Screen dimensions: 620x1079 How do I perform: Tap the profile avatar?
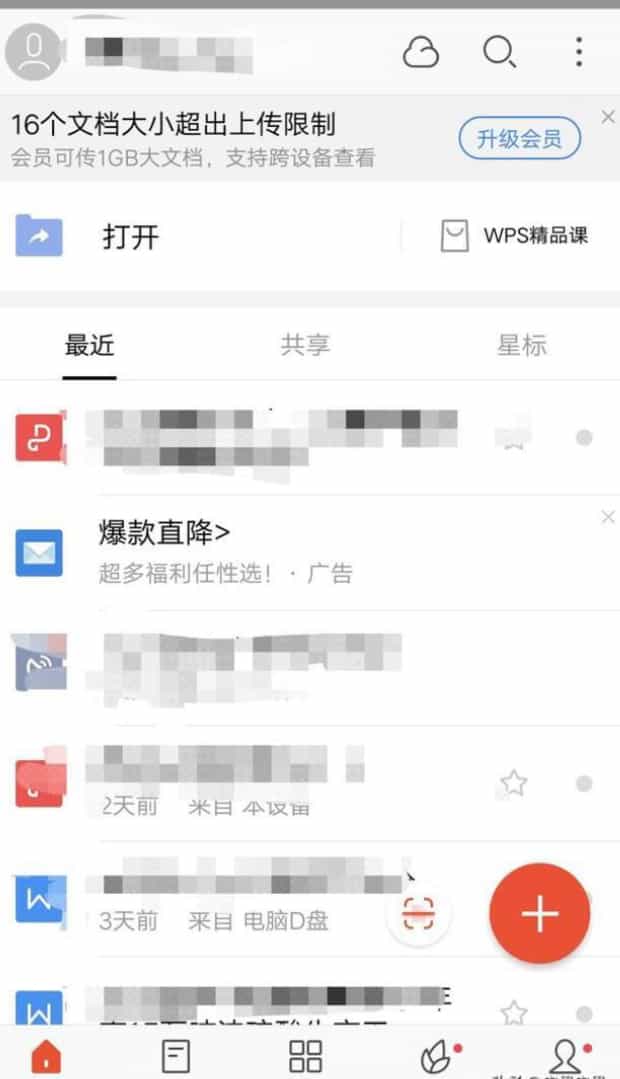[x=34, y=52]
